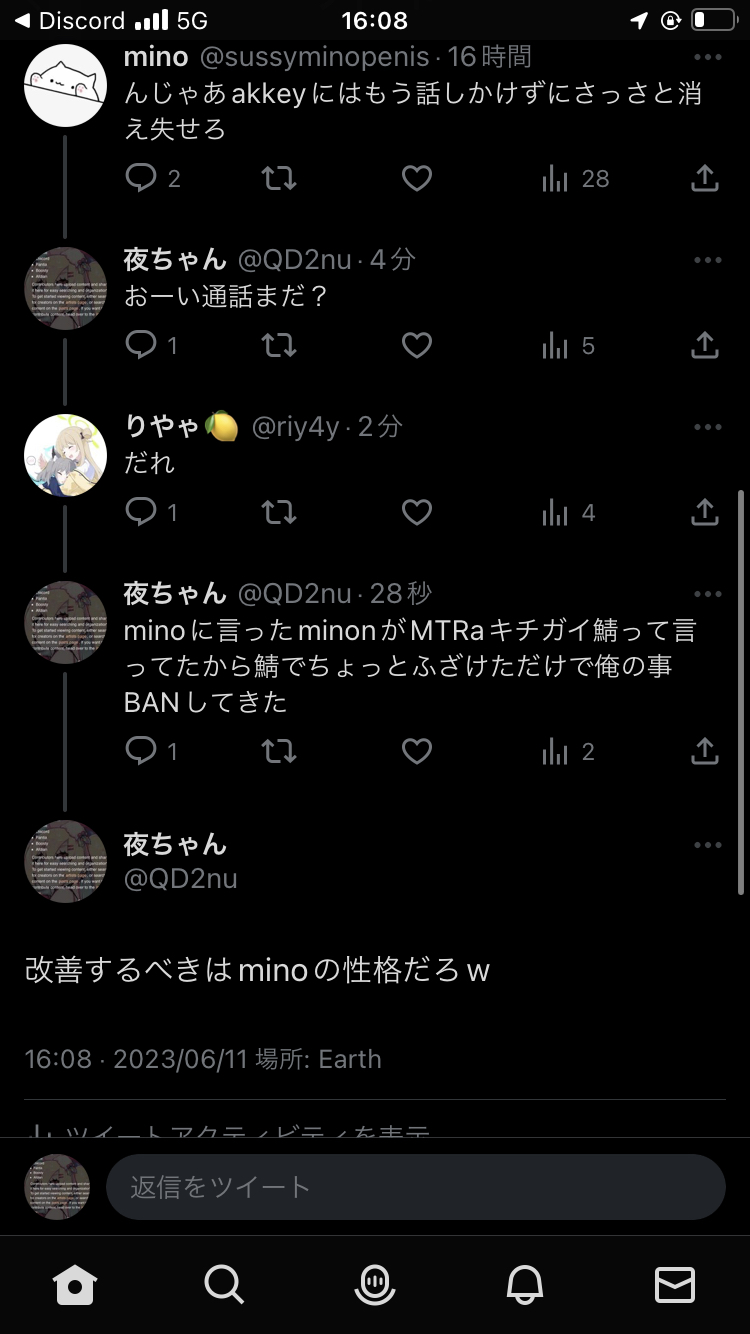Open the Notifications tab
The image size is (750, 1334).
(x=525, y=1284)
